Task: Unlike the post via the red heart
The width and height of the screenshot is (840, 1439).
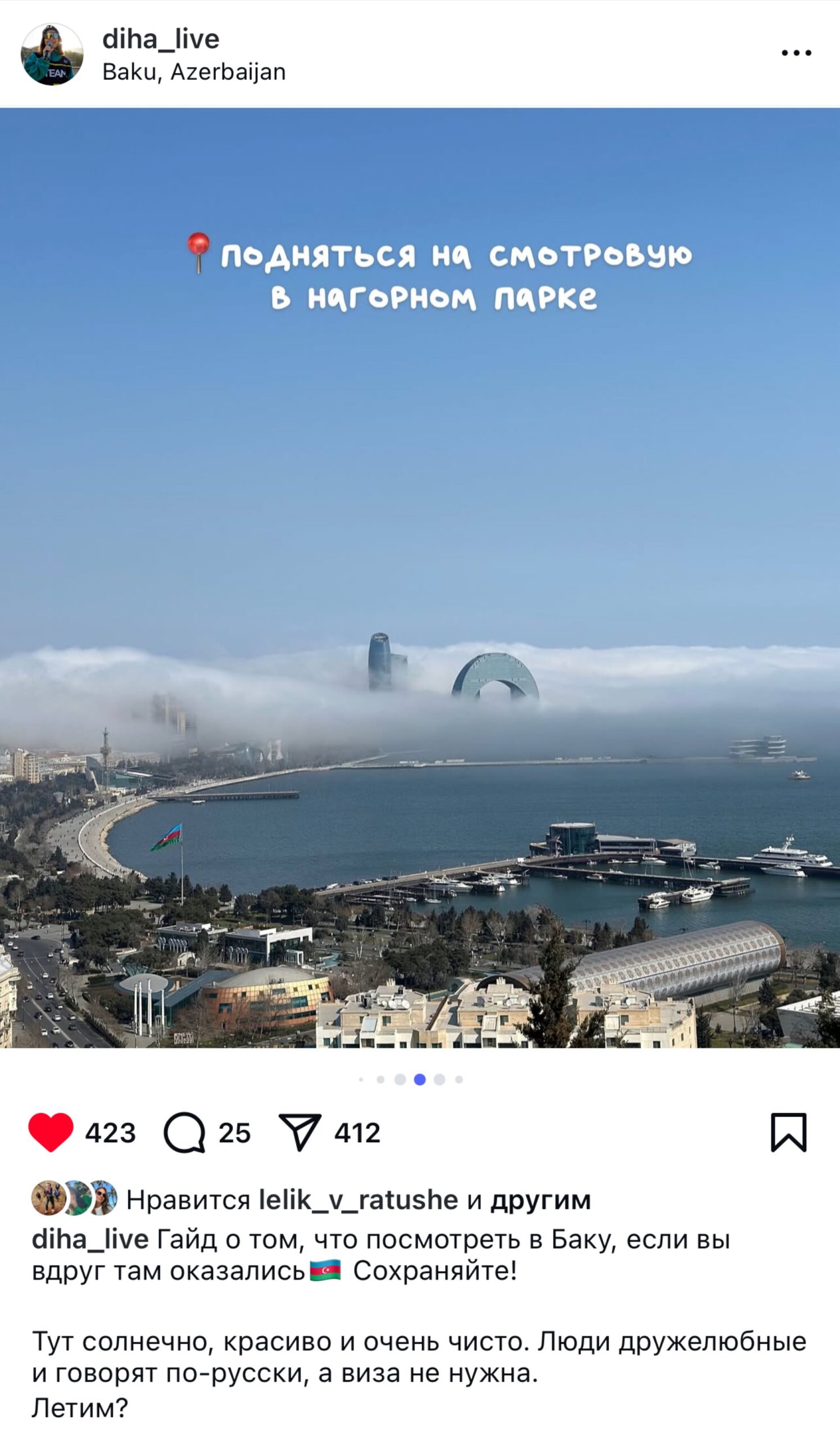Action: pos(51,1132)
